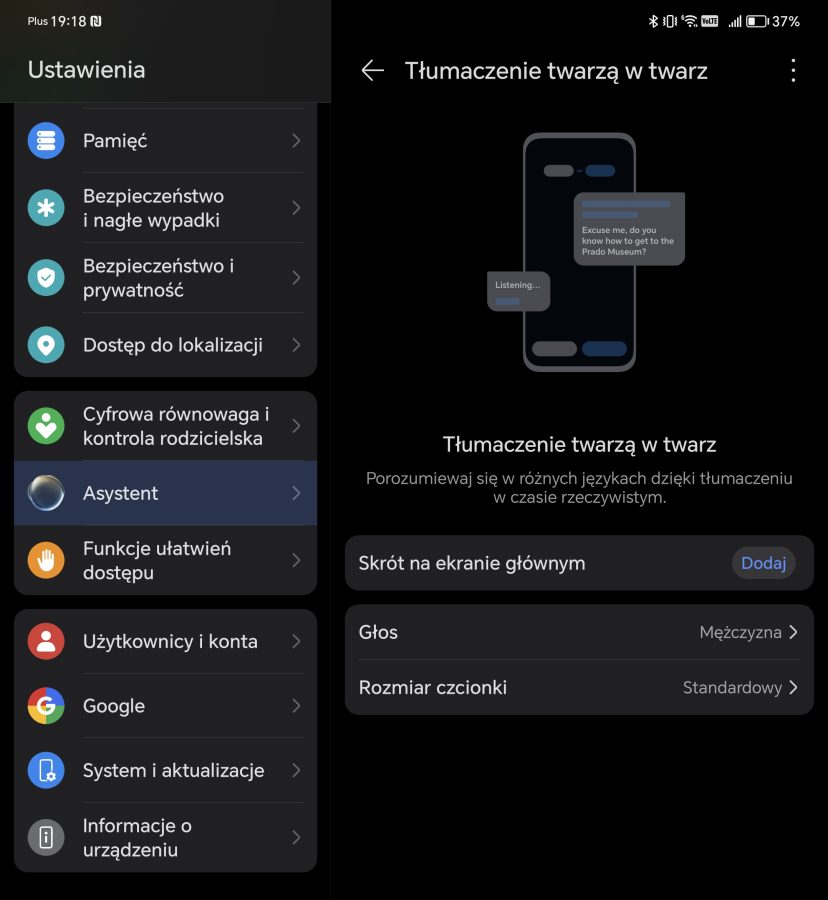Image resolution: width=828 pixels, height=900 pixels.
Task: Open Bezpieczeństwo i nagłe wypadki
Action: click(x=165, y=208)
